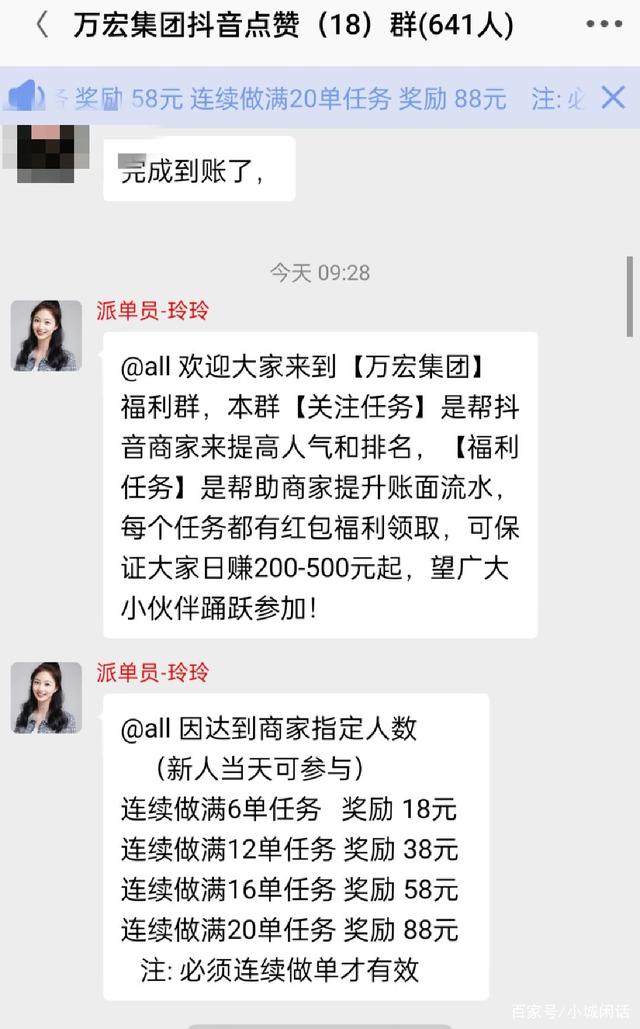Screen dimensions: 640x1029
Task: Open the blurred avatar beside 完成到账了
Action: pos(46,154)
